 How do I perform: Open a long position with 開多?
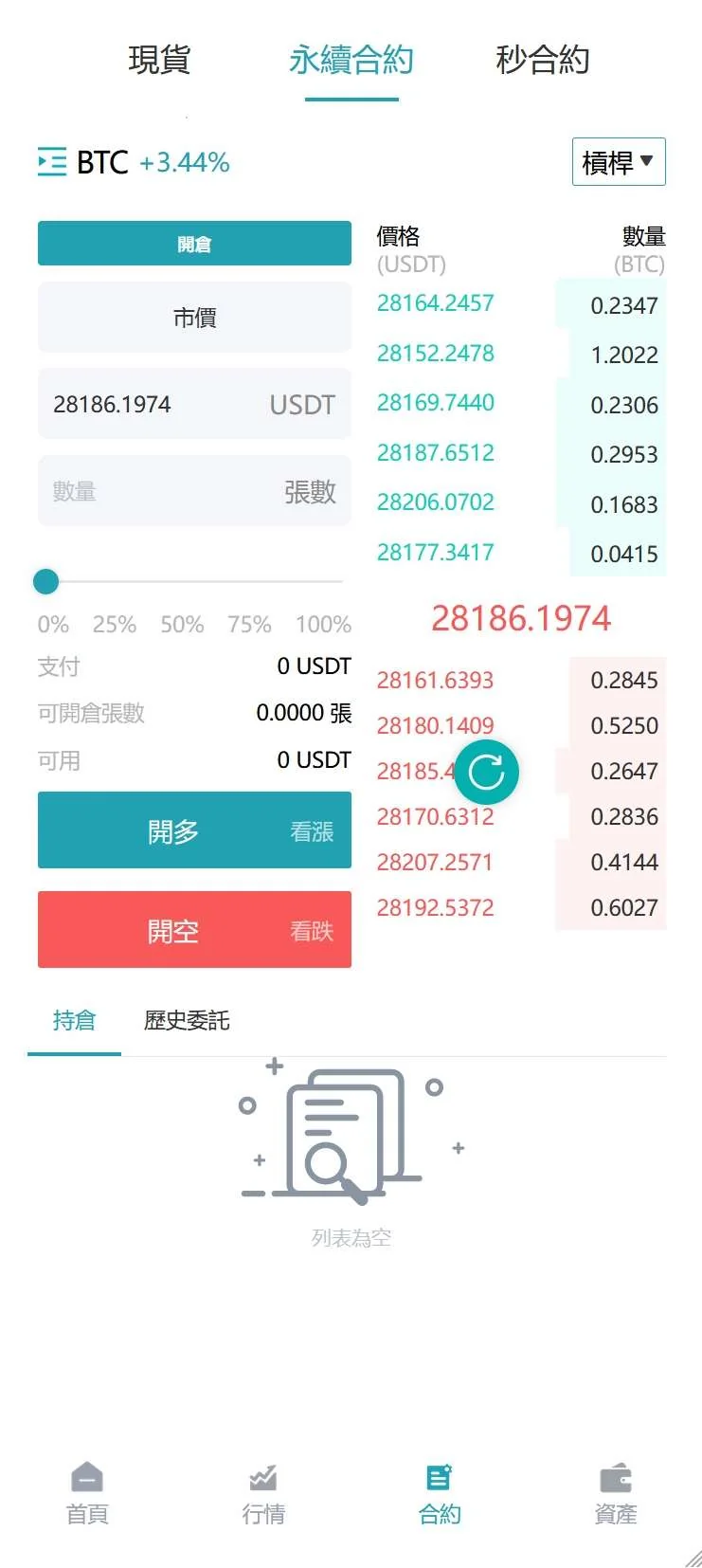tap(194, 830)
